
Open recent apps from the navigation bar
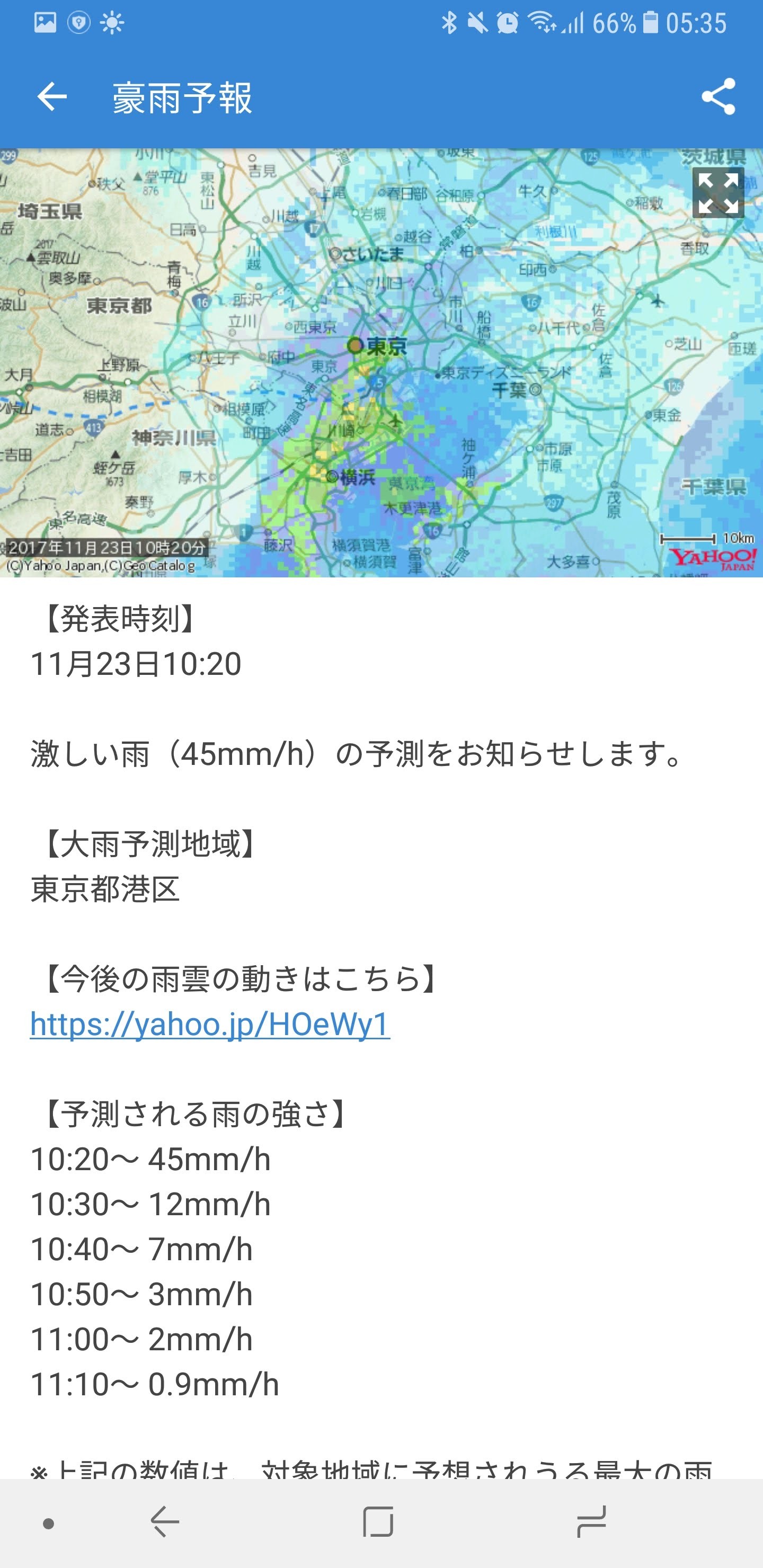[591, 1522]
